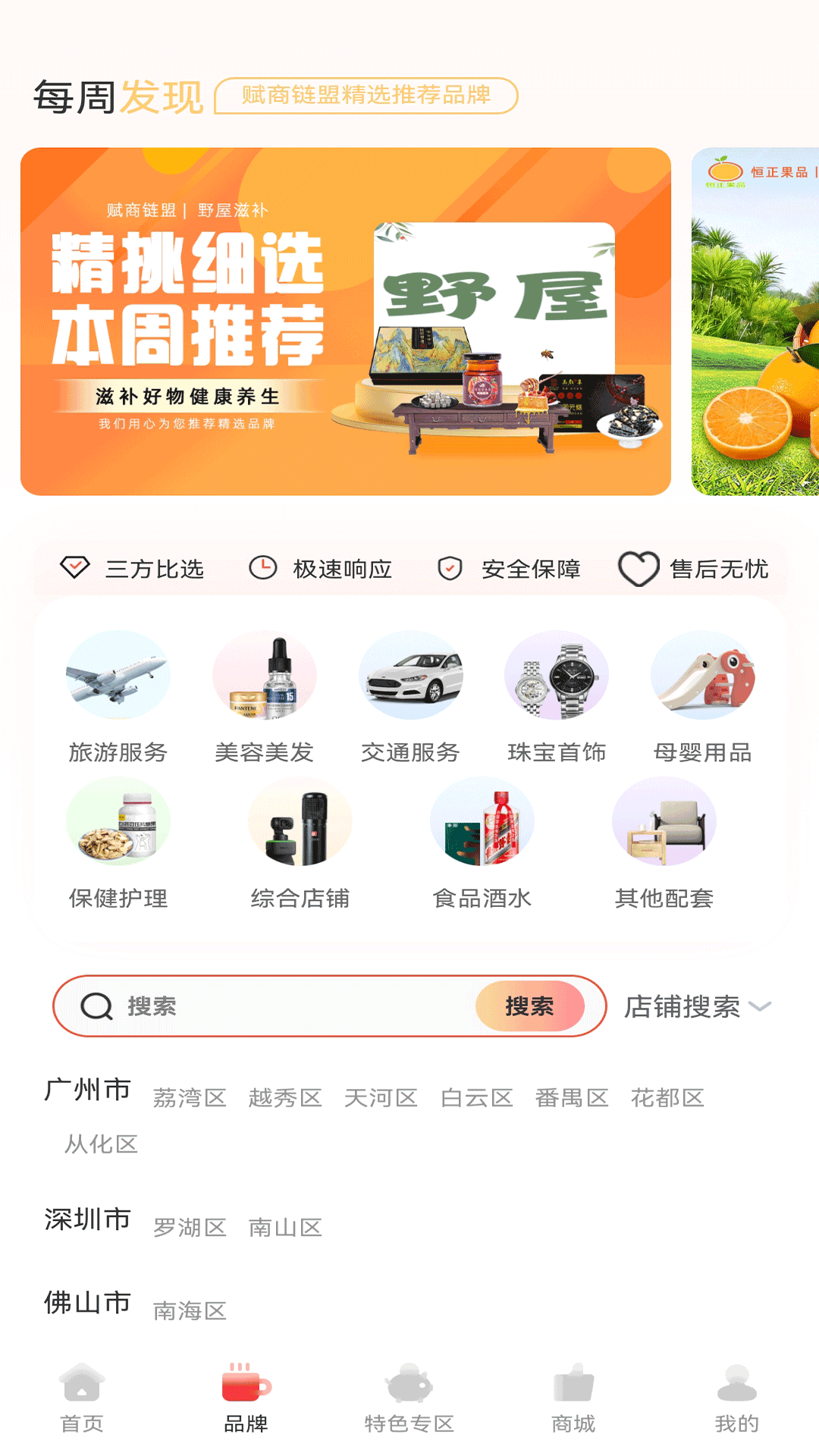The image size is (819, 1456).
Task: Select the 美容美发 category icon
Action: [264, 677]
